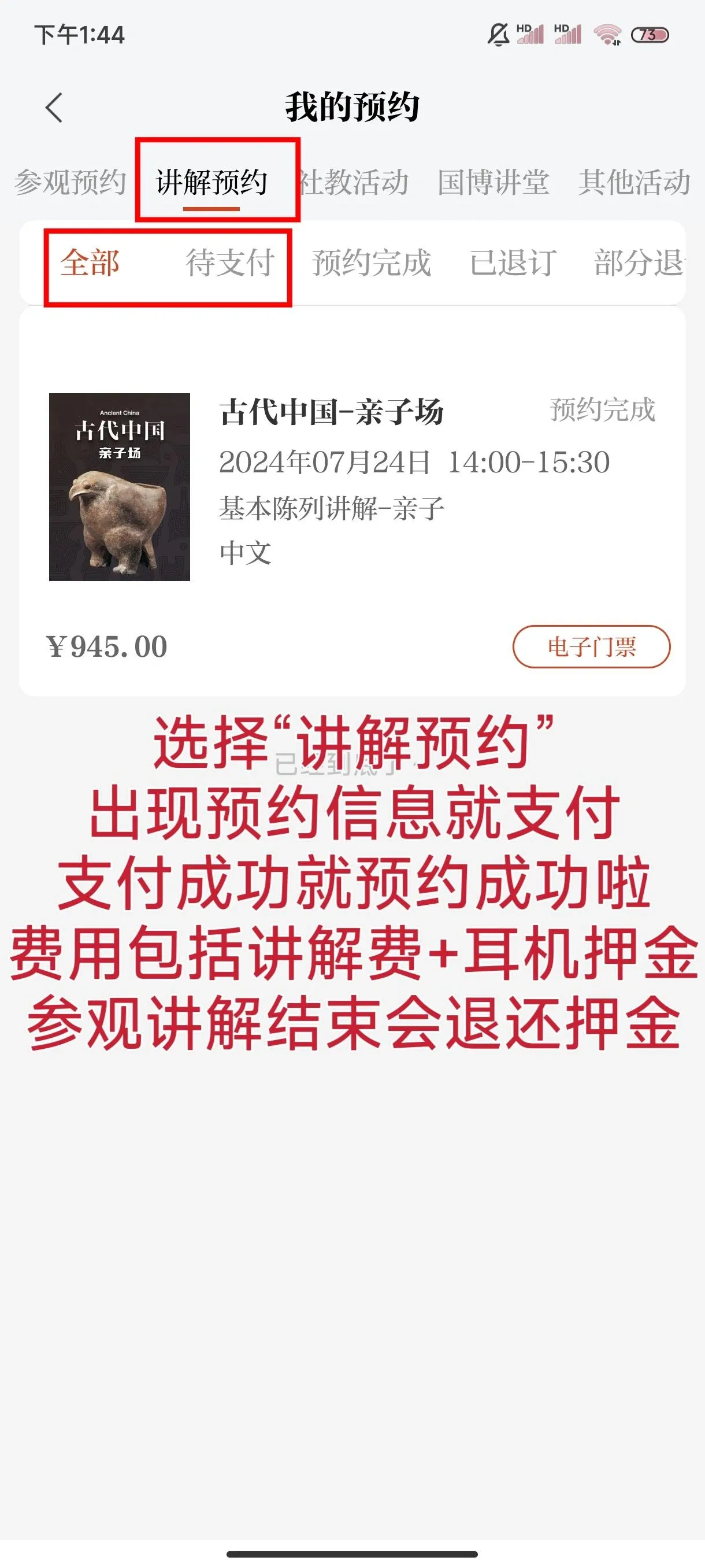Viewport: 705px width, 1568px height.
Task: Show 已退订 reservations
Action: [513, 263]
